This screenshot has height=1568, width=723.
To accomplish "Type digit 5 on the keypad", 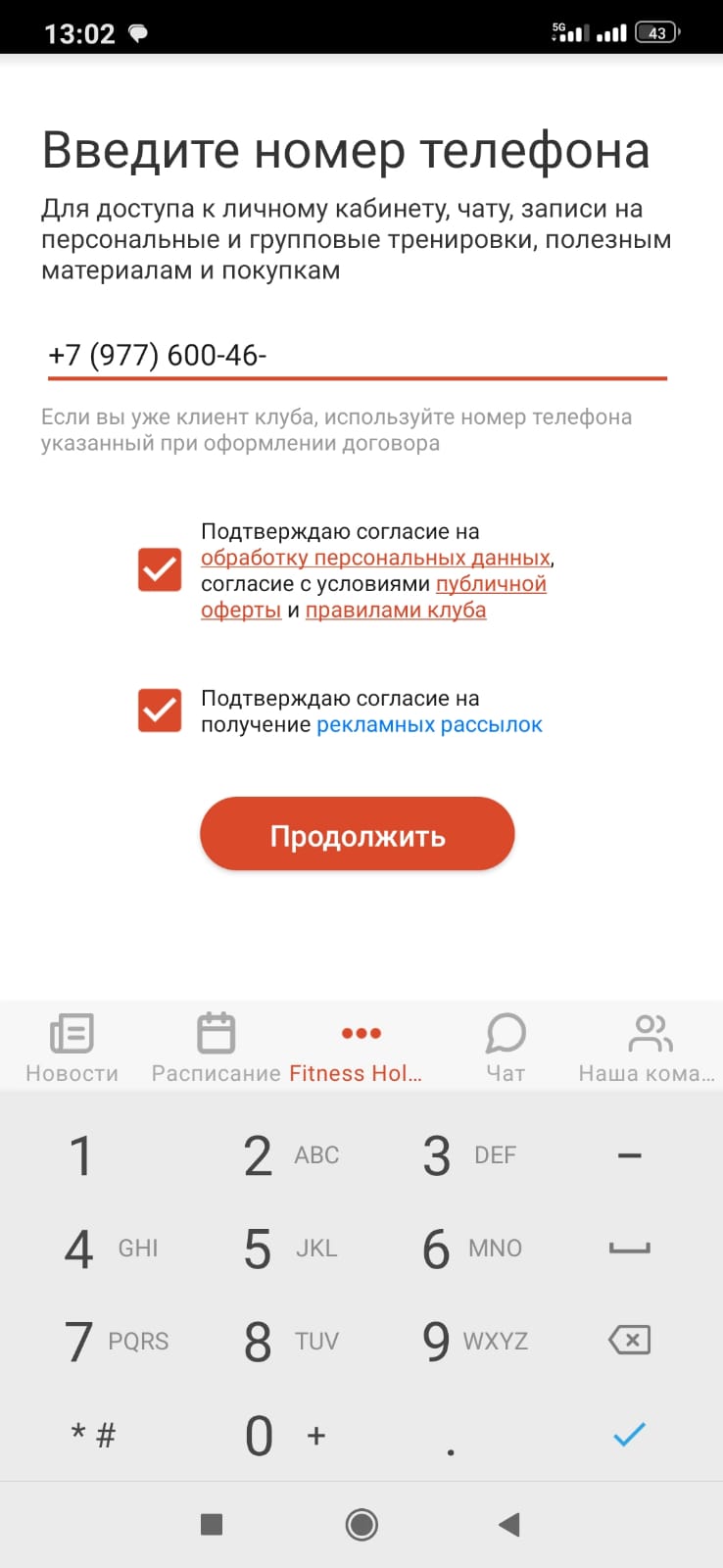I will pyautogui.click(x=289, y=1249).
